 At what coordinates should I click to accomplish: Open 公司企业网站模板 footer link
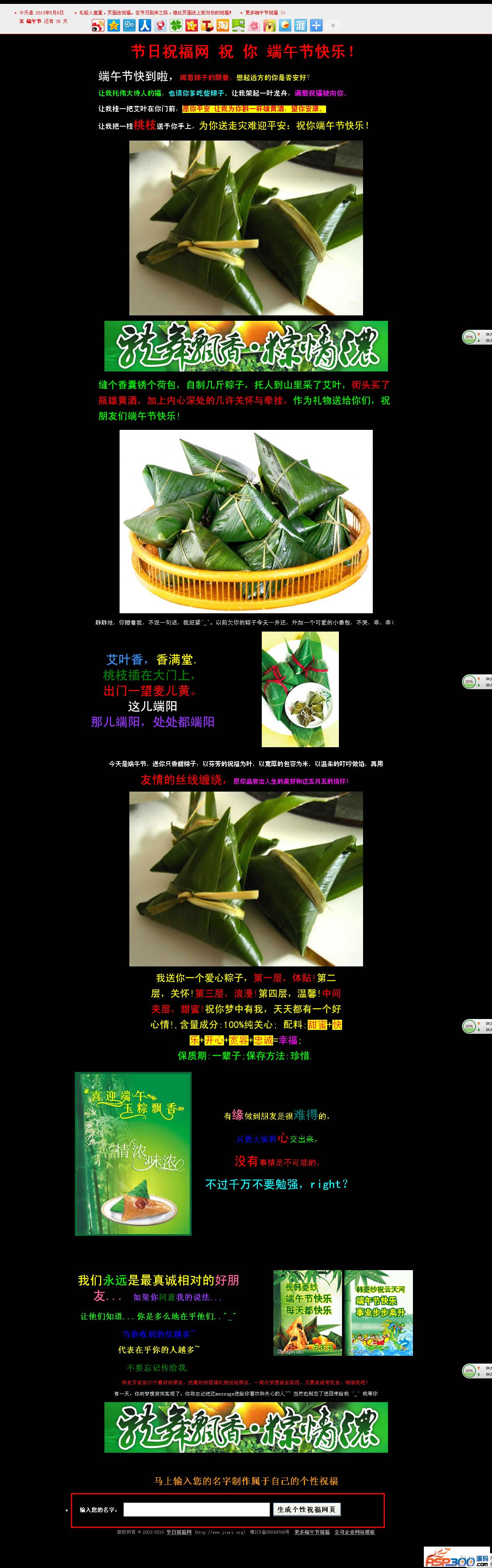click(x=354, y=1532)
